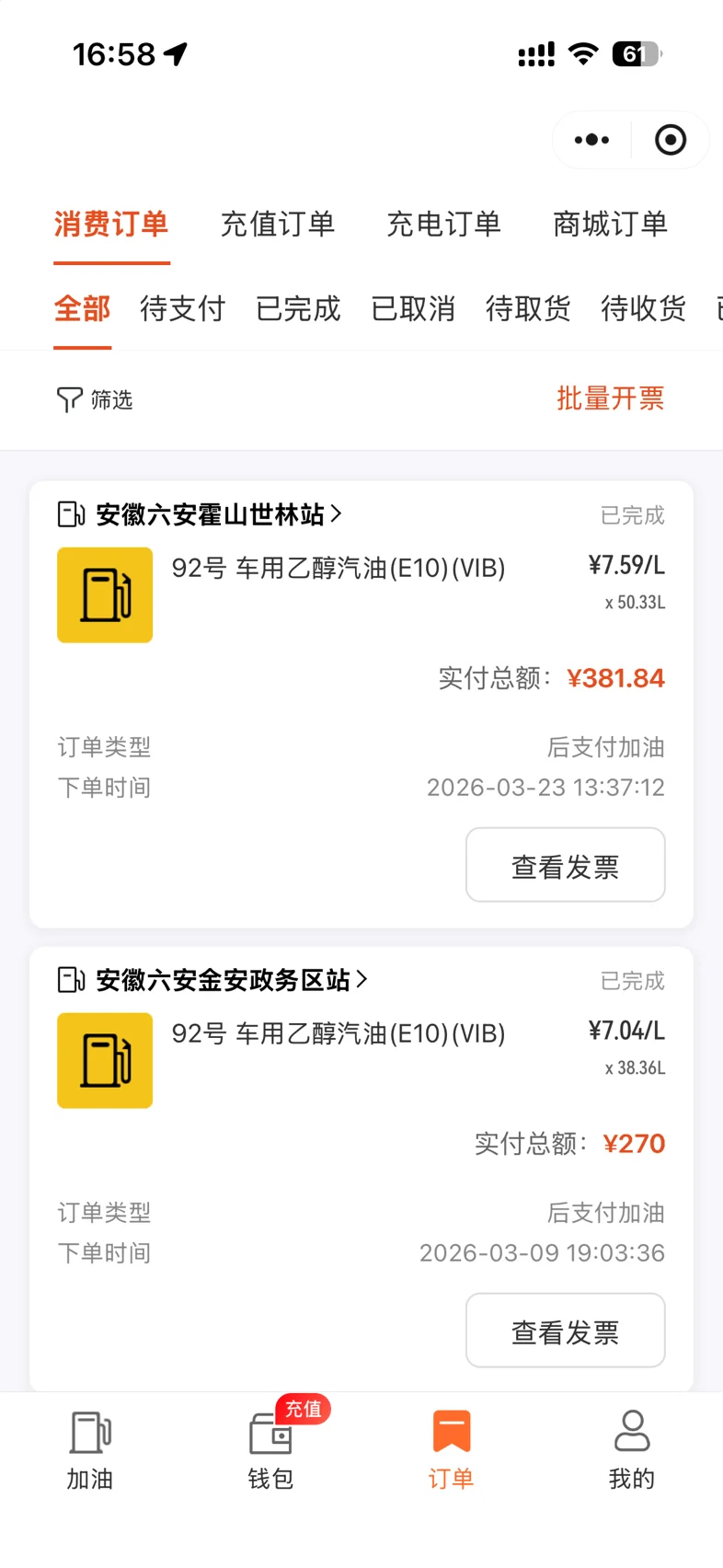723x1568 pixels.
Task: Close the mini program via target icon
Action: 671,140
